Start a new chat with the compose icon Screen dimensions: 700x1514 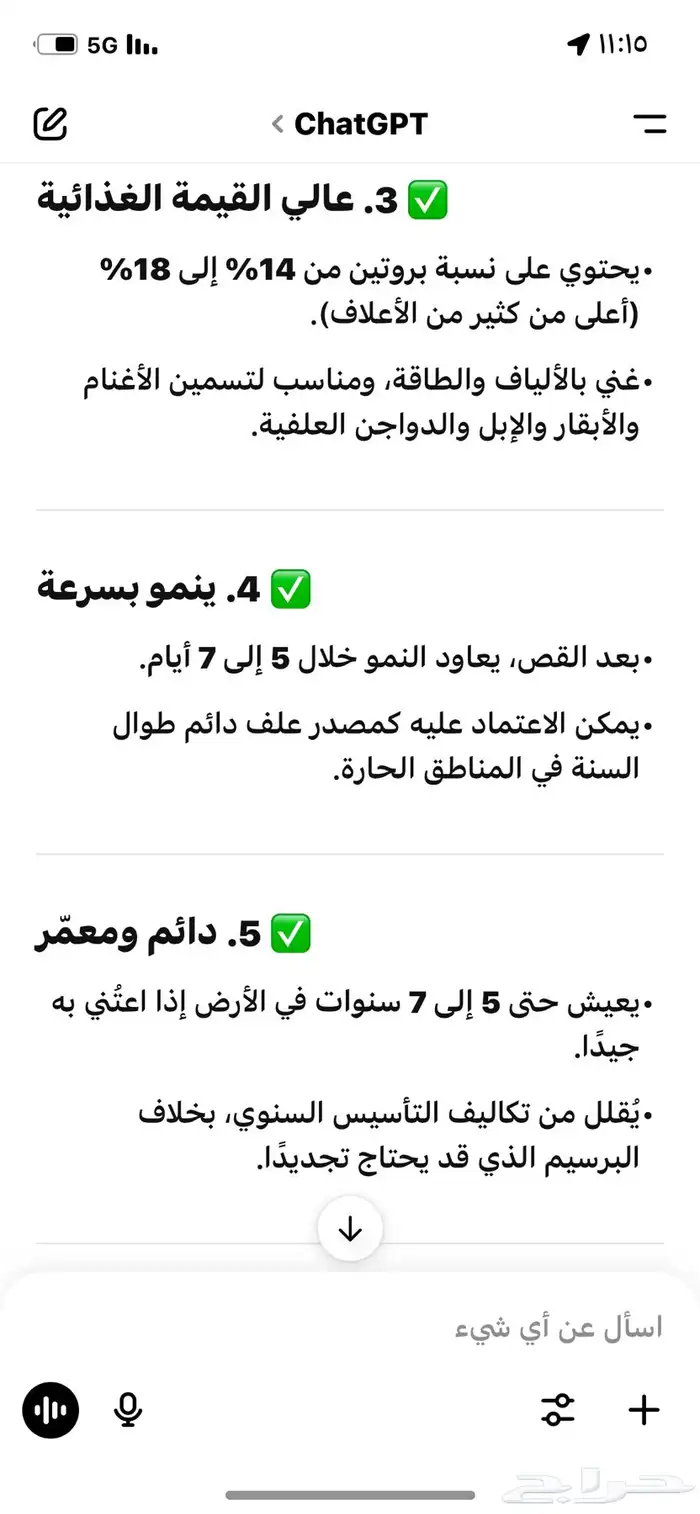(50, 124)
